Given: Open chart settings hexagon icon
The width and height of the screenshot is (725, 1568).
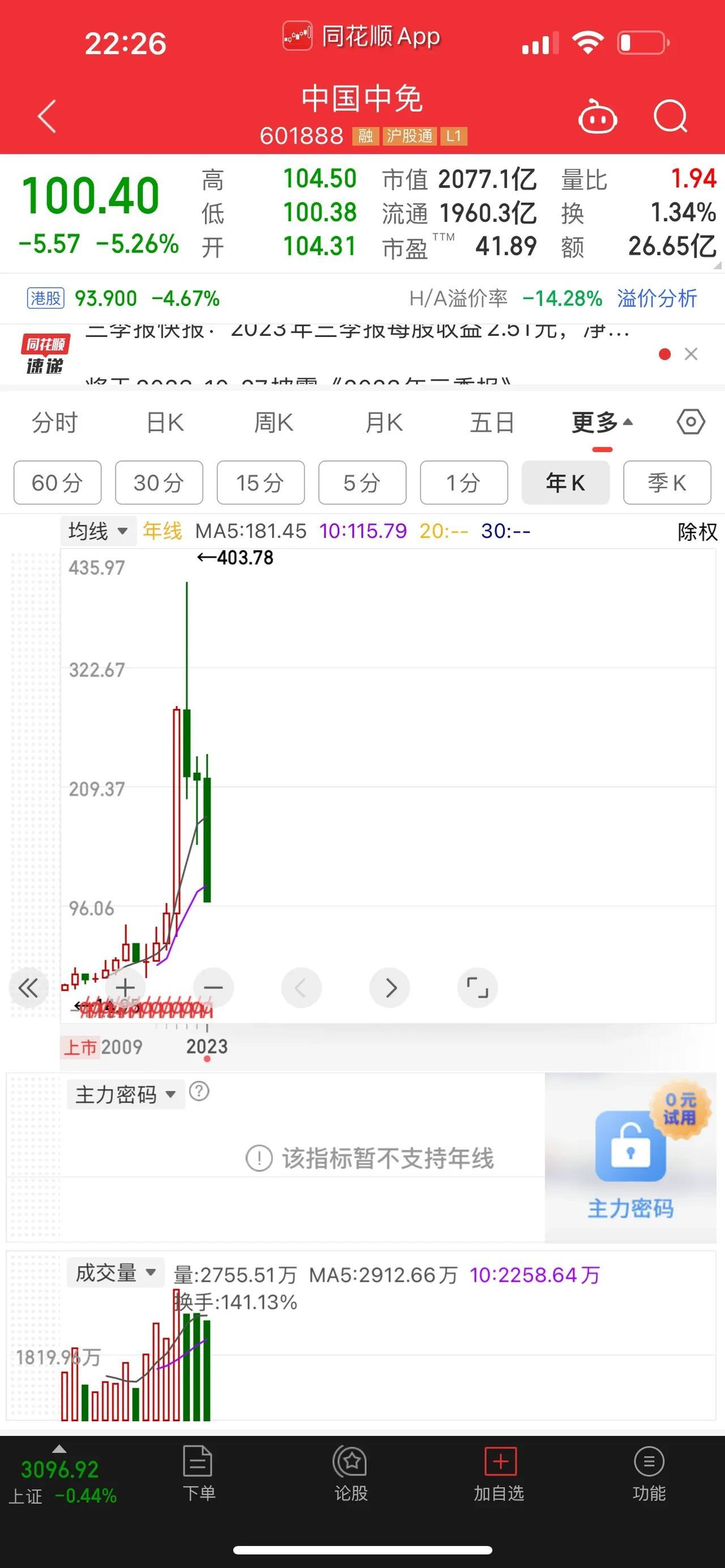Looking at the screenshot, I should 691,422.
